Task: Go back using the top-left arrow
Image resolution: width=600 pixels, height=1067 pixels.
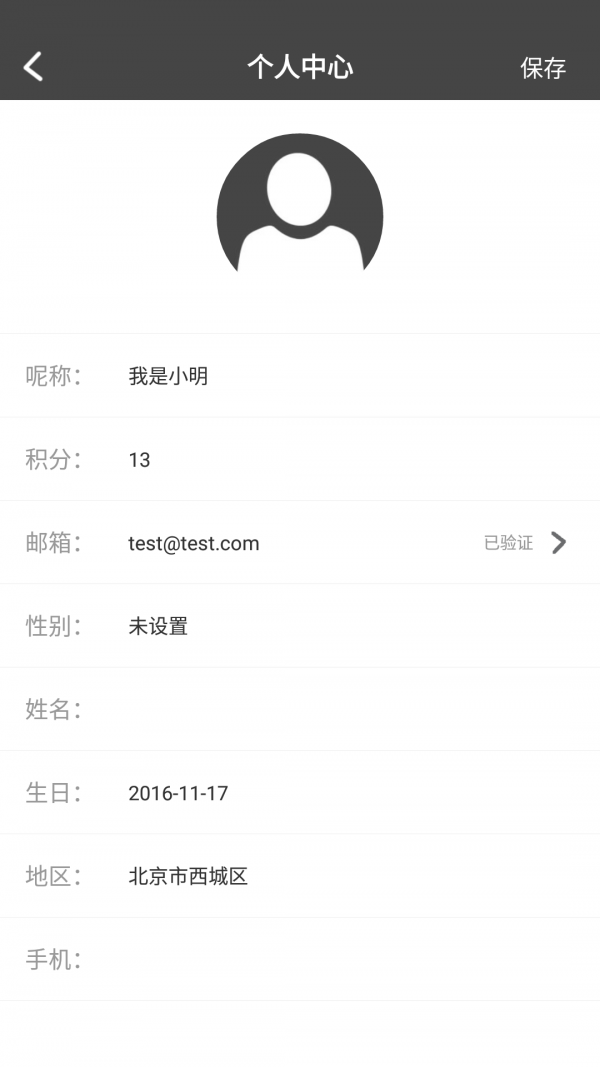Action: (x=33, y=67)
